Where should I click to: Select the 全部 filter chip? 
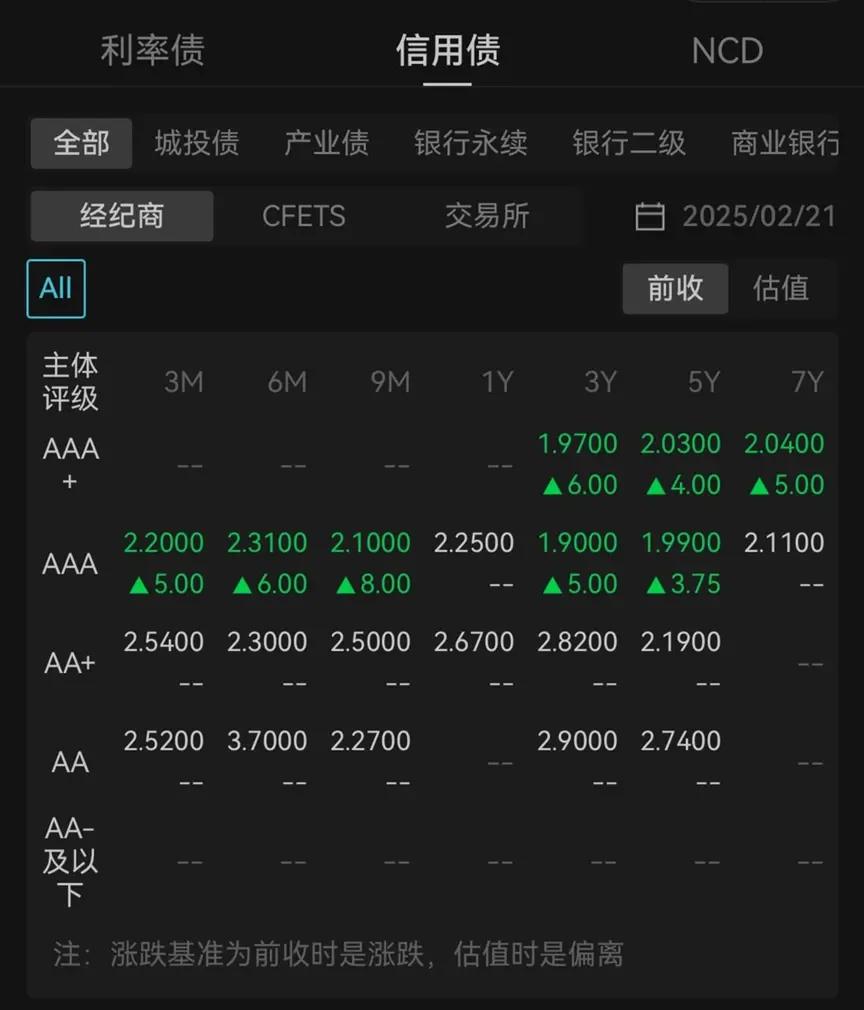(81, 143)
